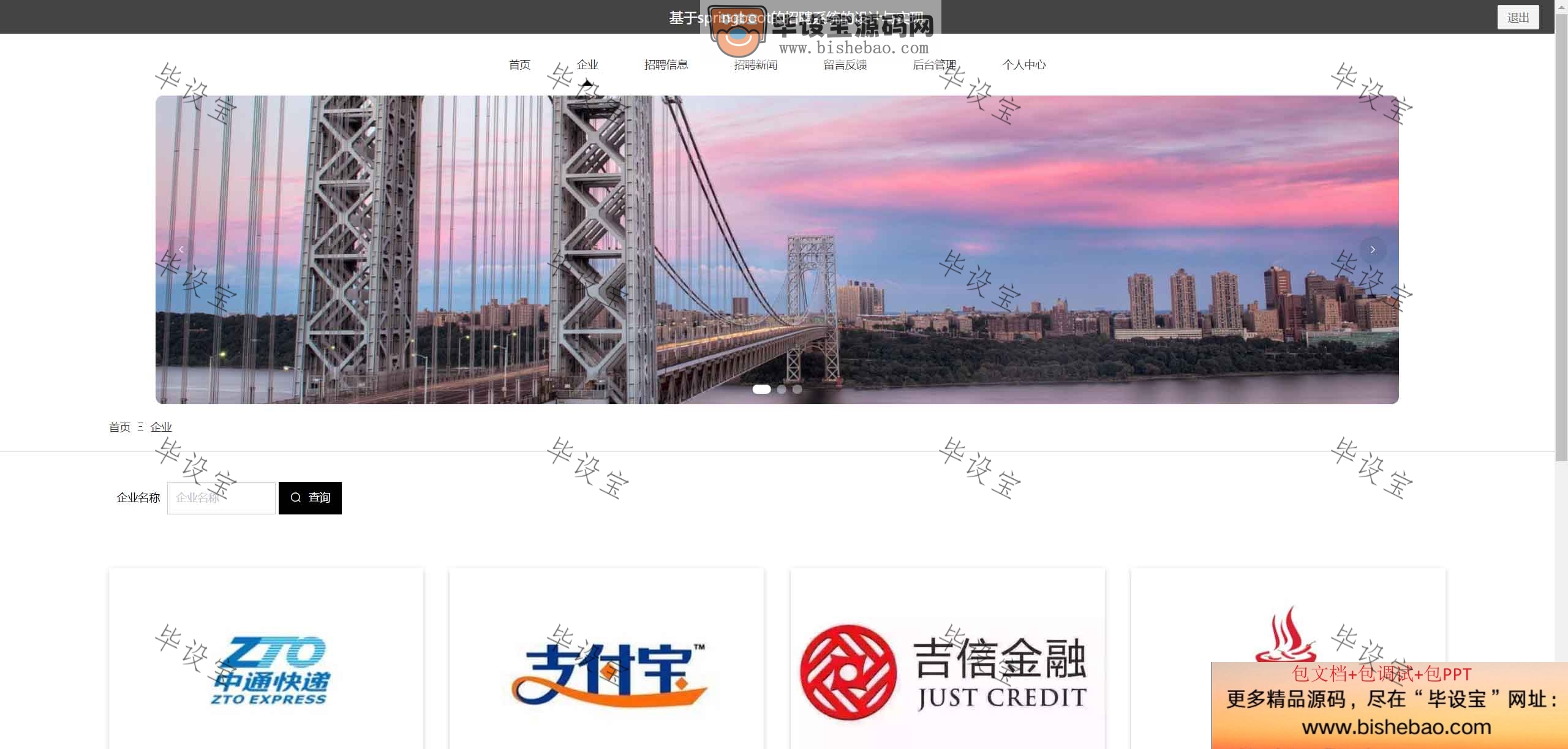Tap the 首页 breadcrumb link

119,427
